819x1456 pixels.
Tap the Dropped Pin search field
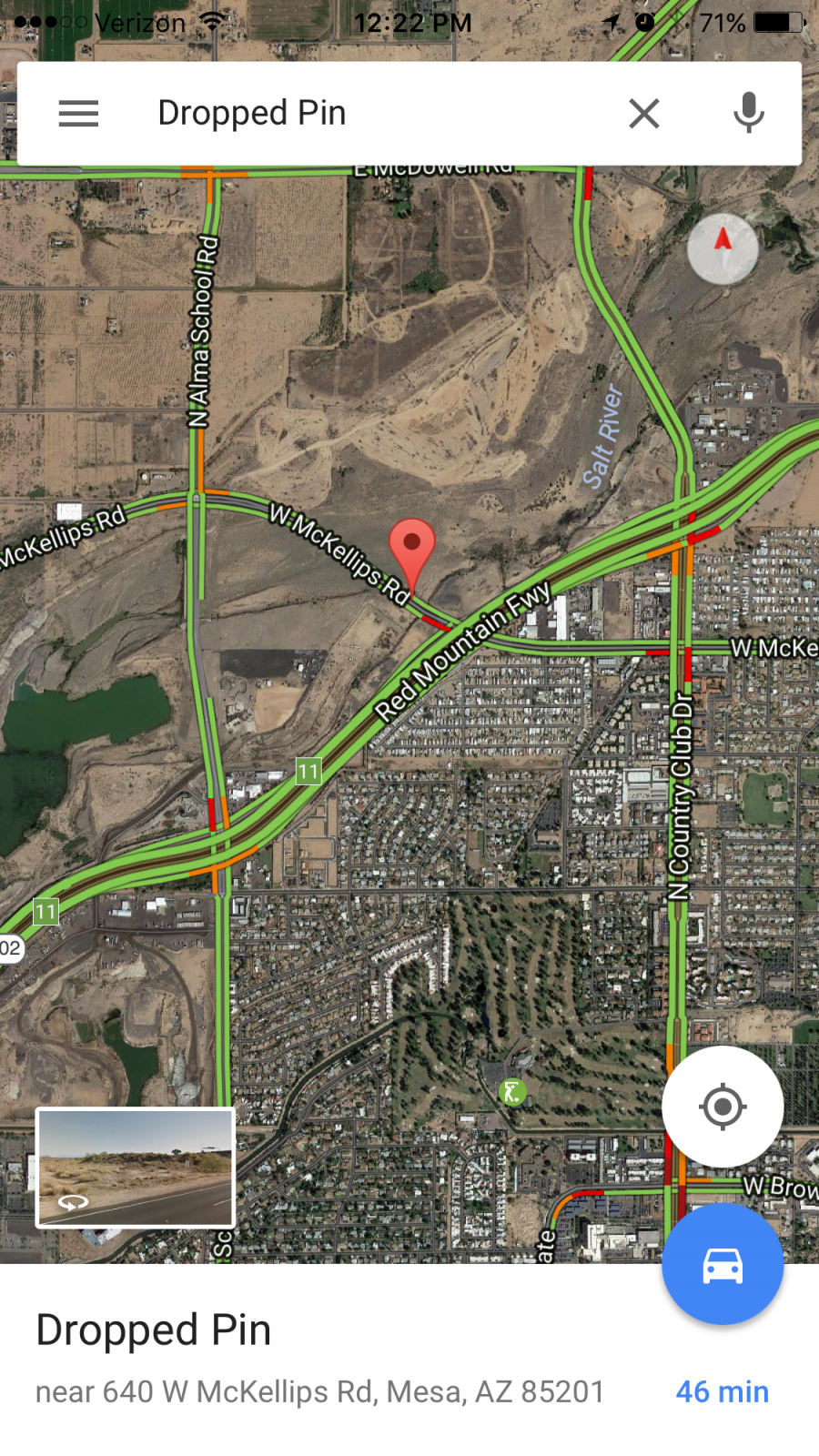tap(364, 114)
